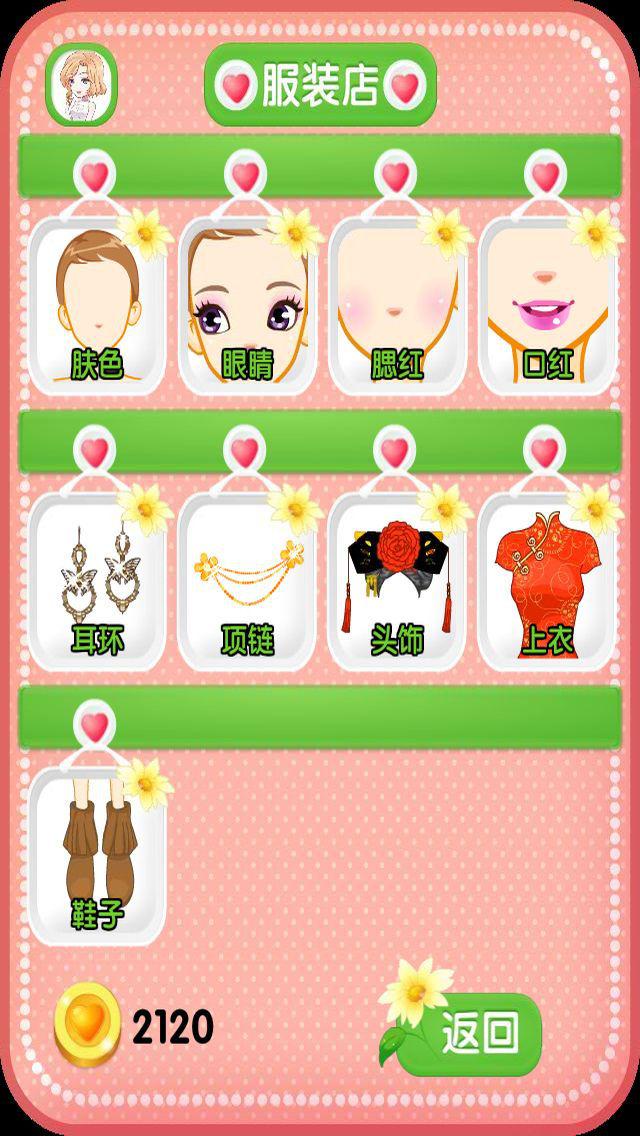Select the 肤色 skin tone category

[97, 305]
